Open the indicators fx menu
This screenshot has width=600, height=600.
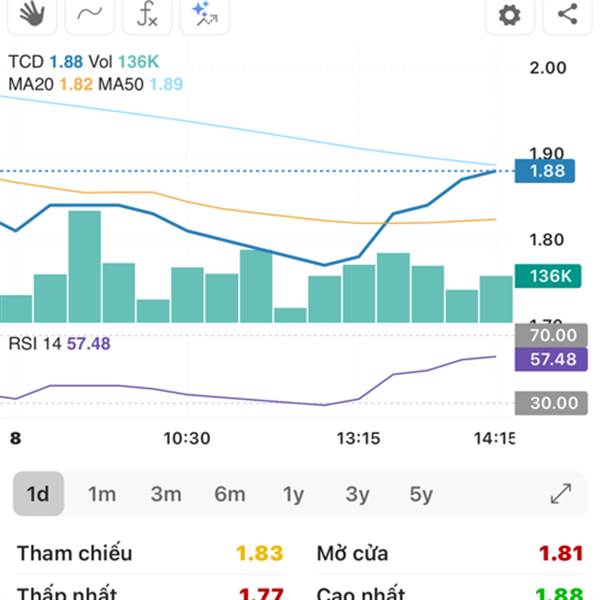(x=148, y=14)
